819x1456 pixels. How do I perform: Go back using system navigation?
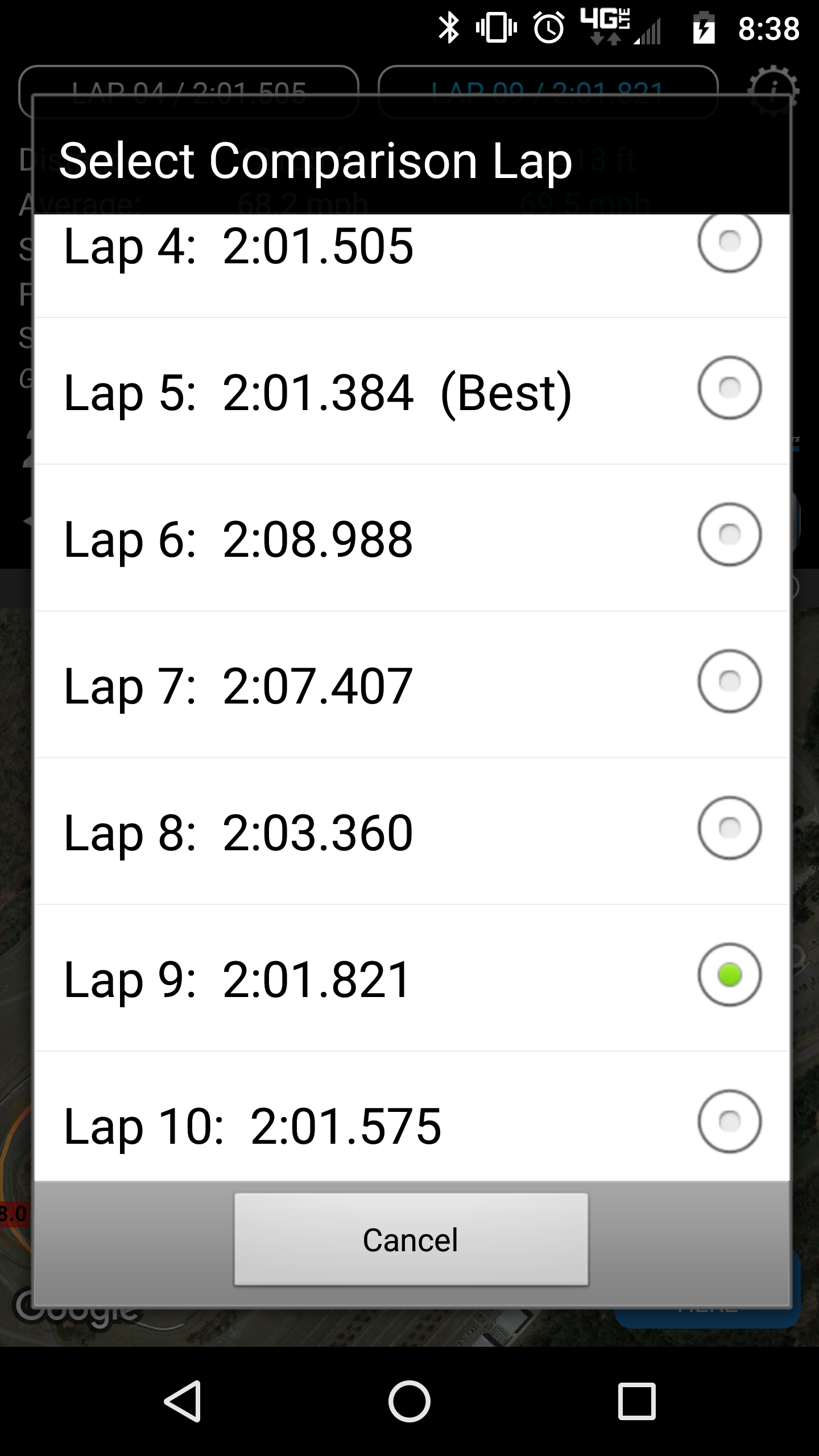pos(183,1401)
